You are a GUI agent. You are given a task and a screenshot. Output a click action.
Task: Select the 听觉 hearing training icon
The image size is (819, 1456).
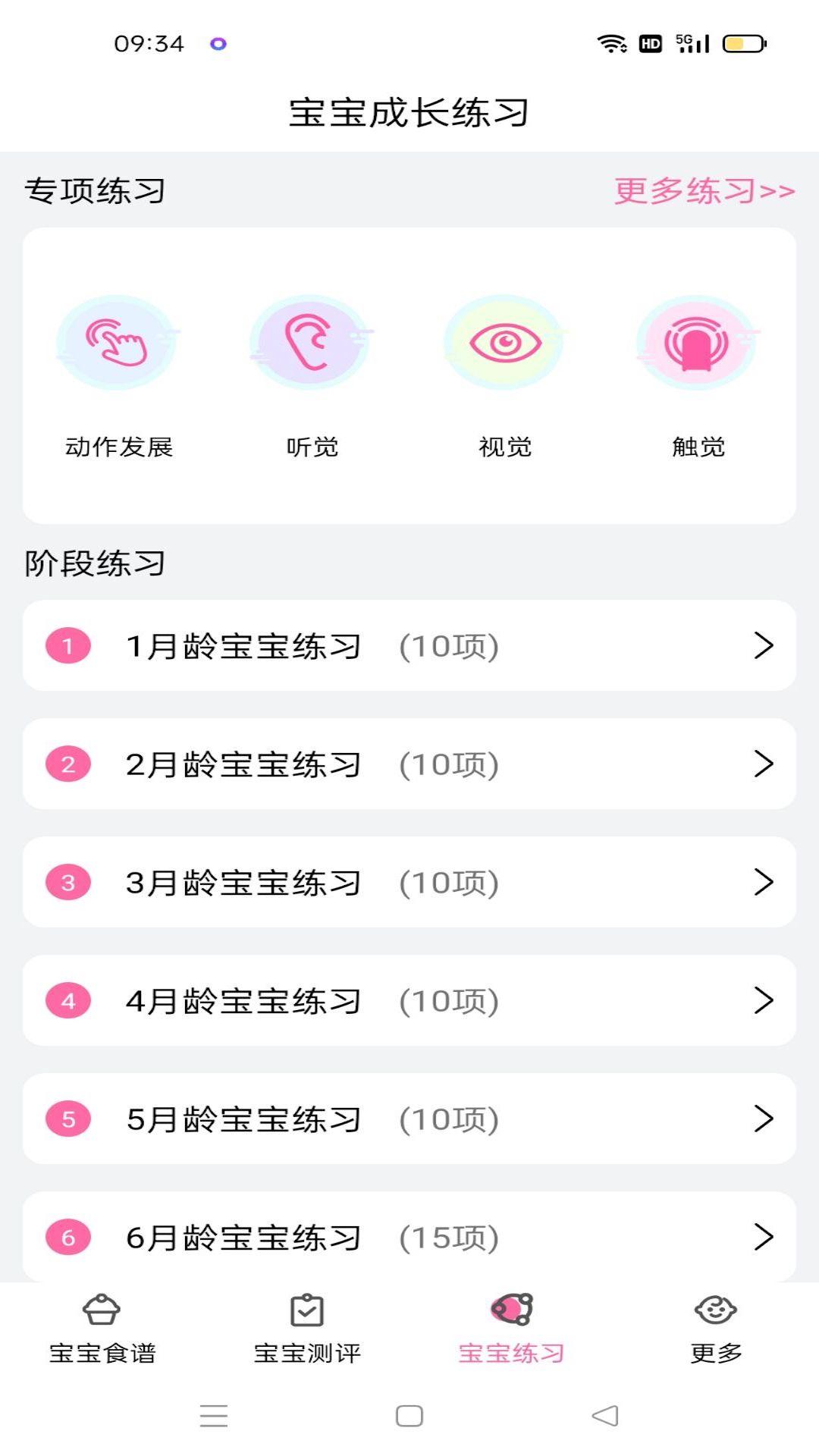(x=311, y=343)
